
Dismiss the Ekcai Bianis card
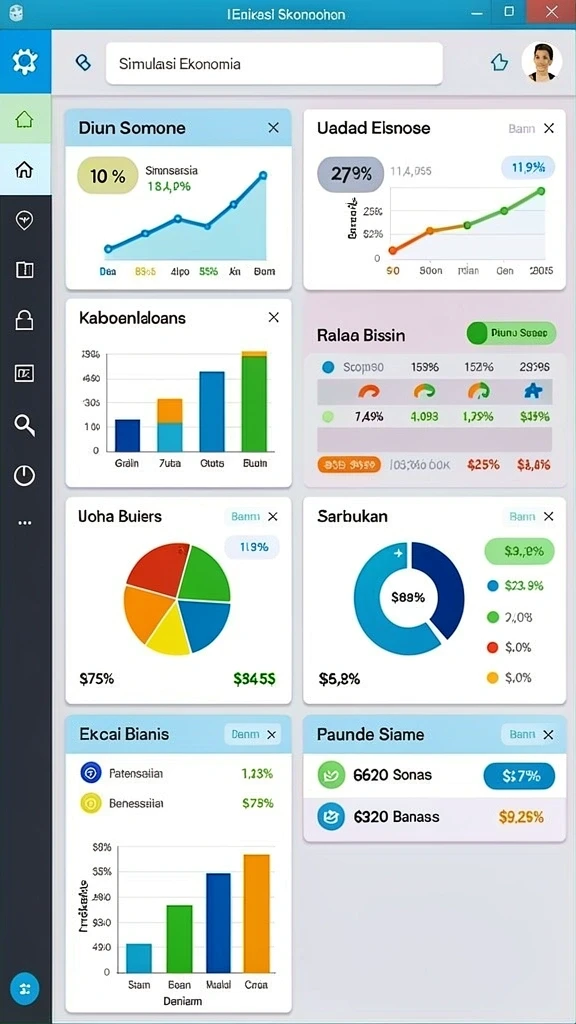[x=272, y=735]
